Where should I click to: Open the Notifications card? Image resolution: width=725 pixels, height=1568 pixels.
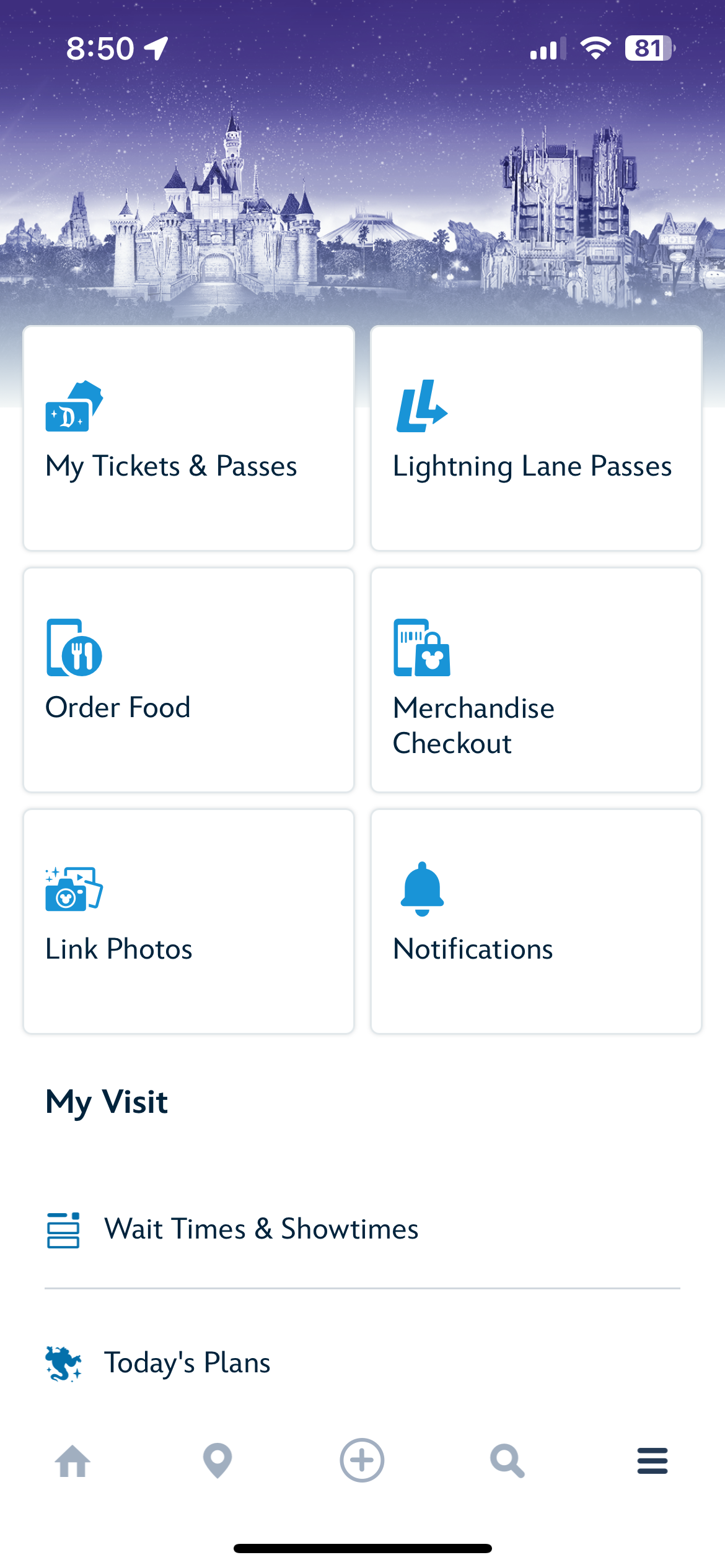535,921
